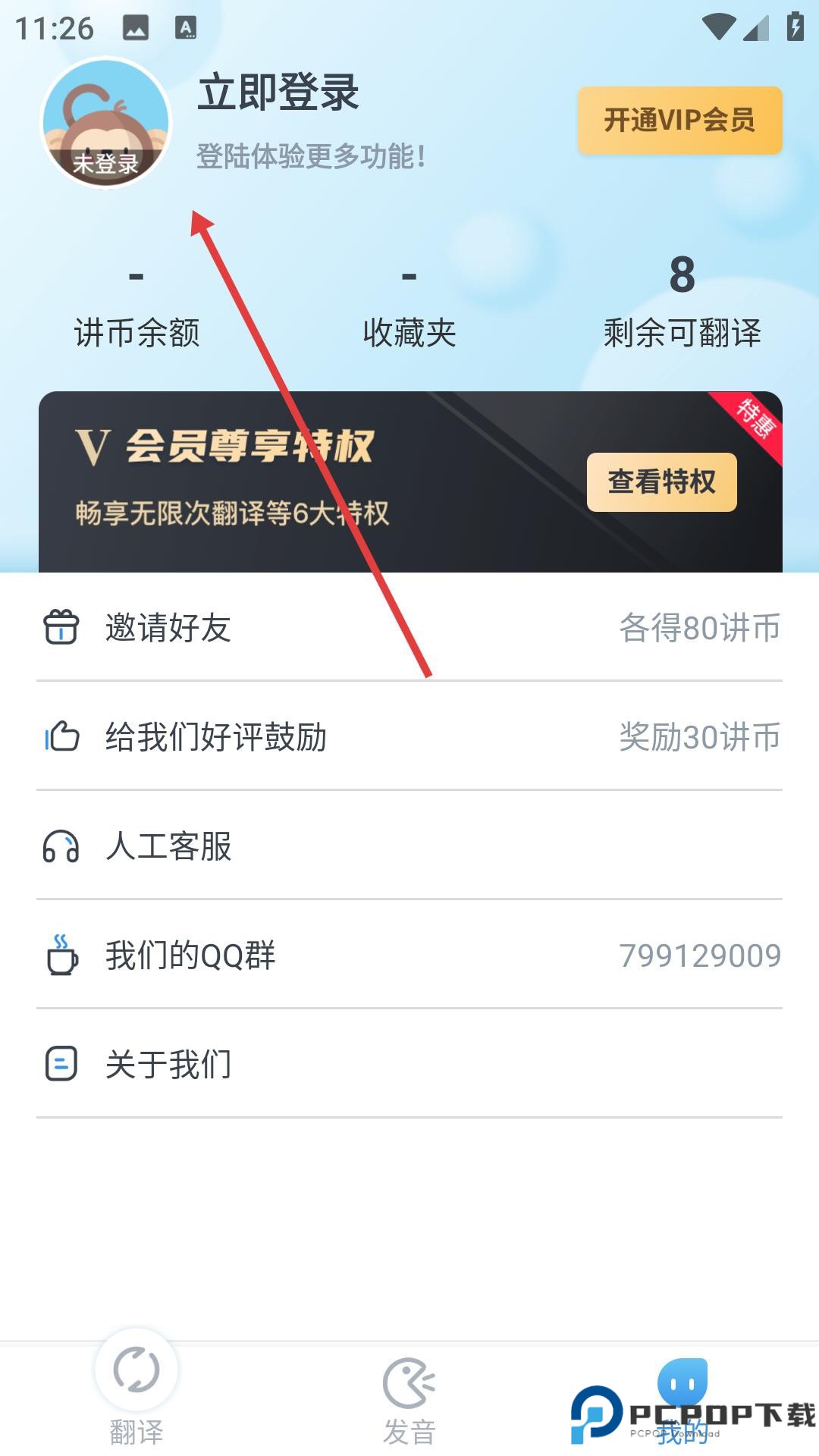Open the 邀请好友 row

[409, 628]
